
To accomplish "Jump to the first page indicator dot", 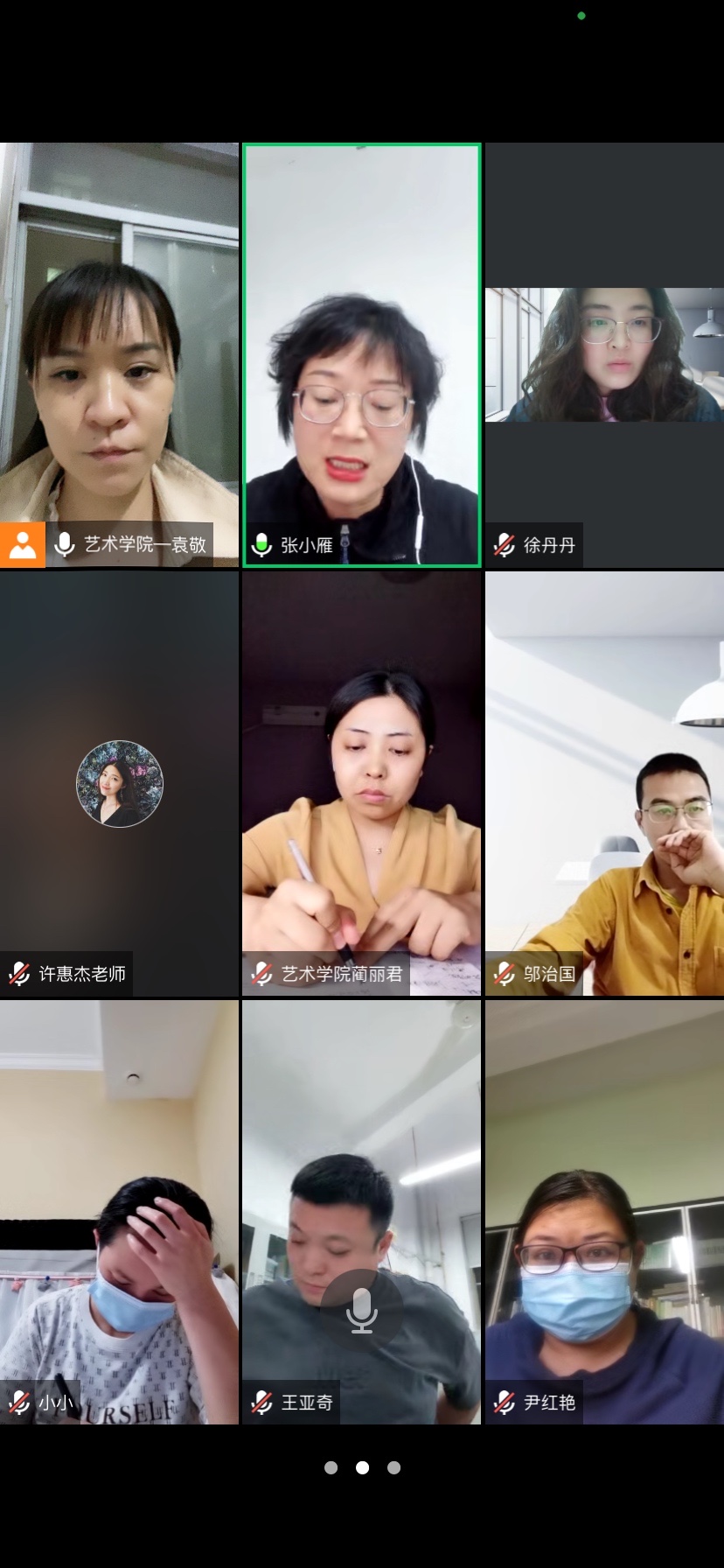I will 331,1467.
